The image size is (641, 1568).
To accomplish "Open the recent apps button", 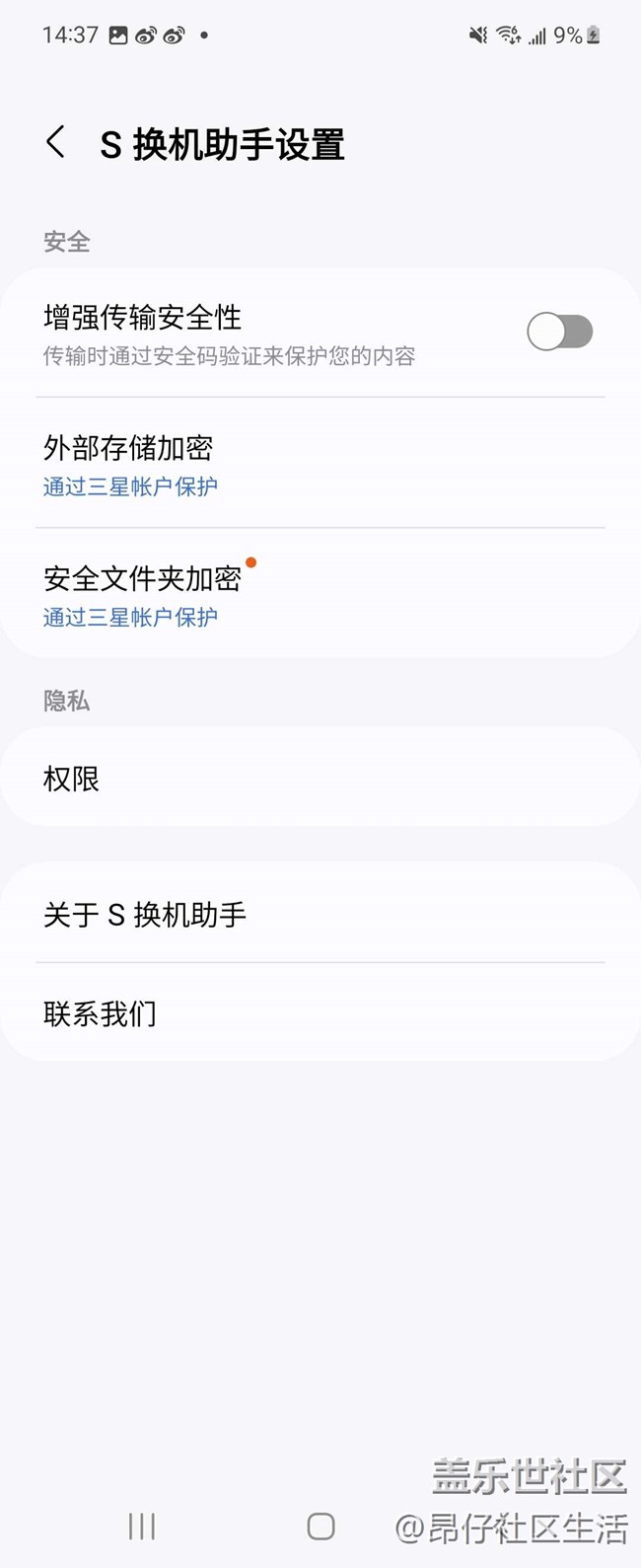I will (142, 1526).
